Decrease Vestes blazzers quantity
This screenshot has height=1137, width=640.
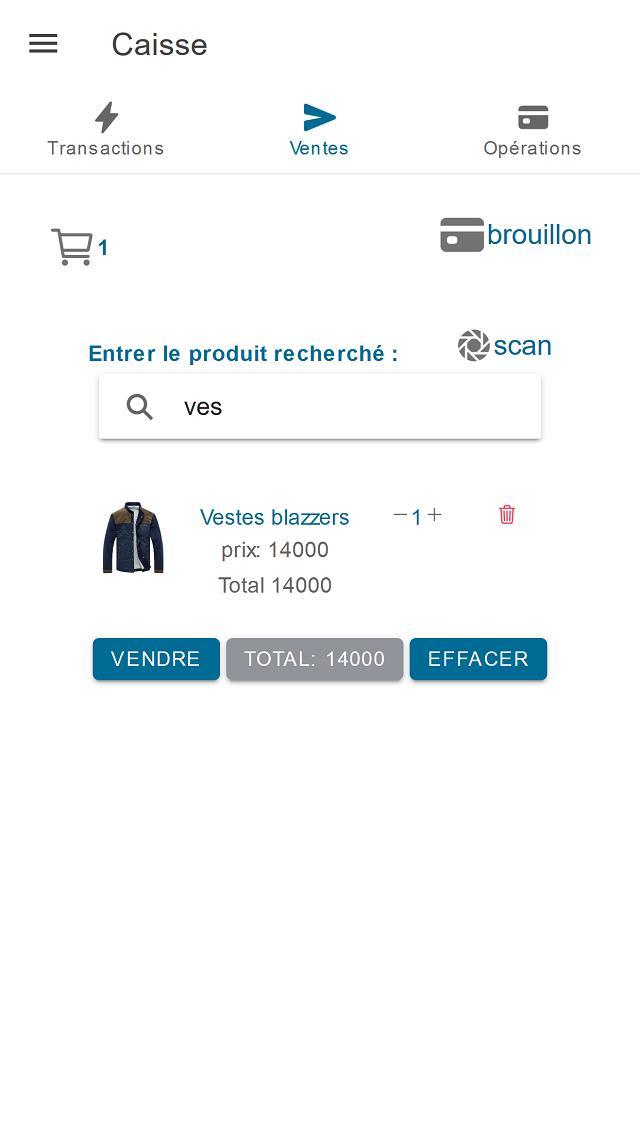400,515
